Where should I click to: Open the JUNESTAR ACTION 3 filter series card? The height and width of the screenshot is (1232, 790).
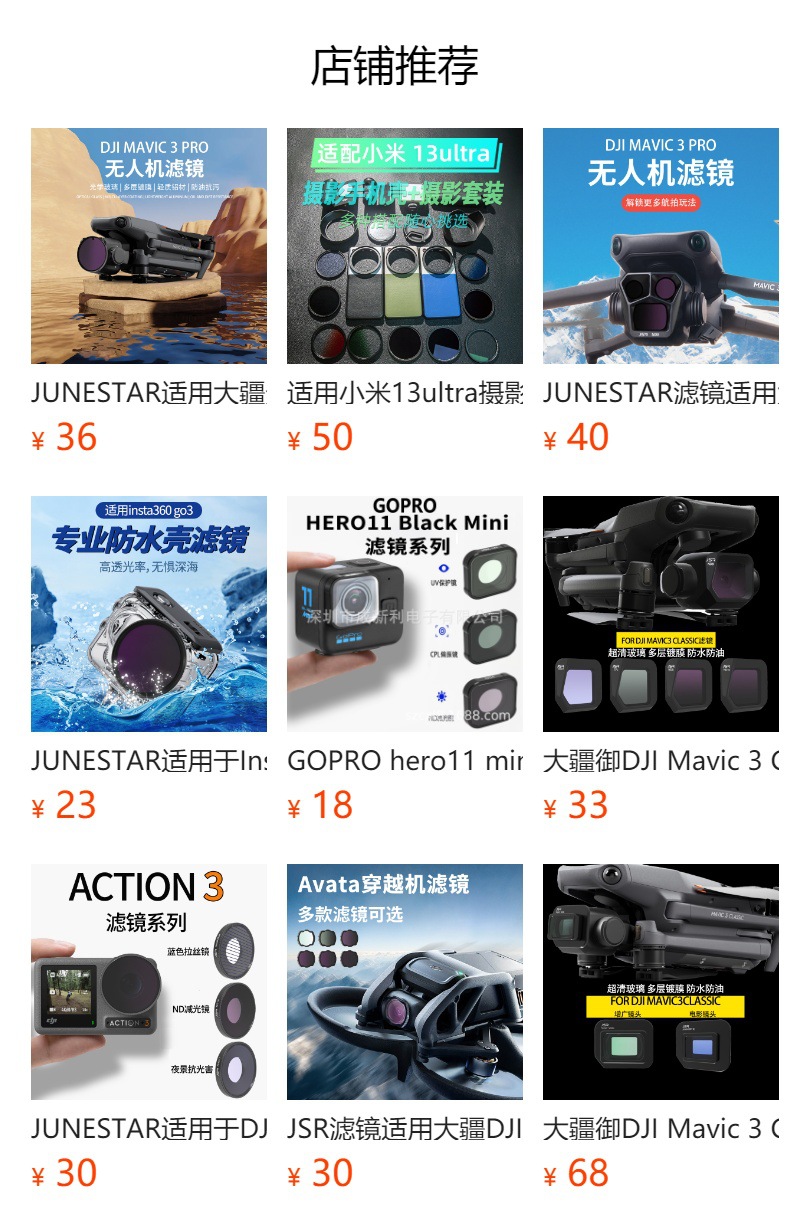click(x=149, y=982)
